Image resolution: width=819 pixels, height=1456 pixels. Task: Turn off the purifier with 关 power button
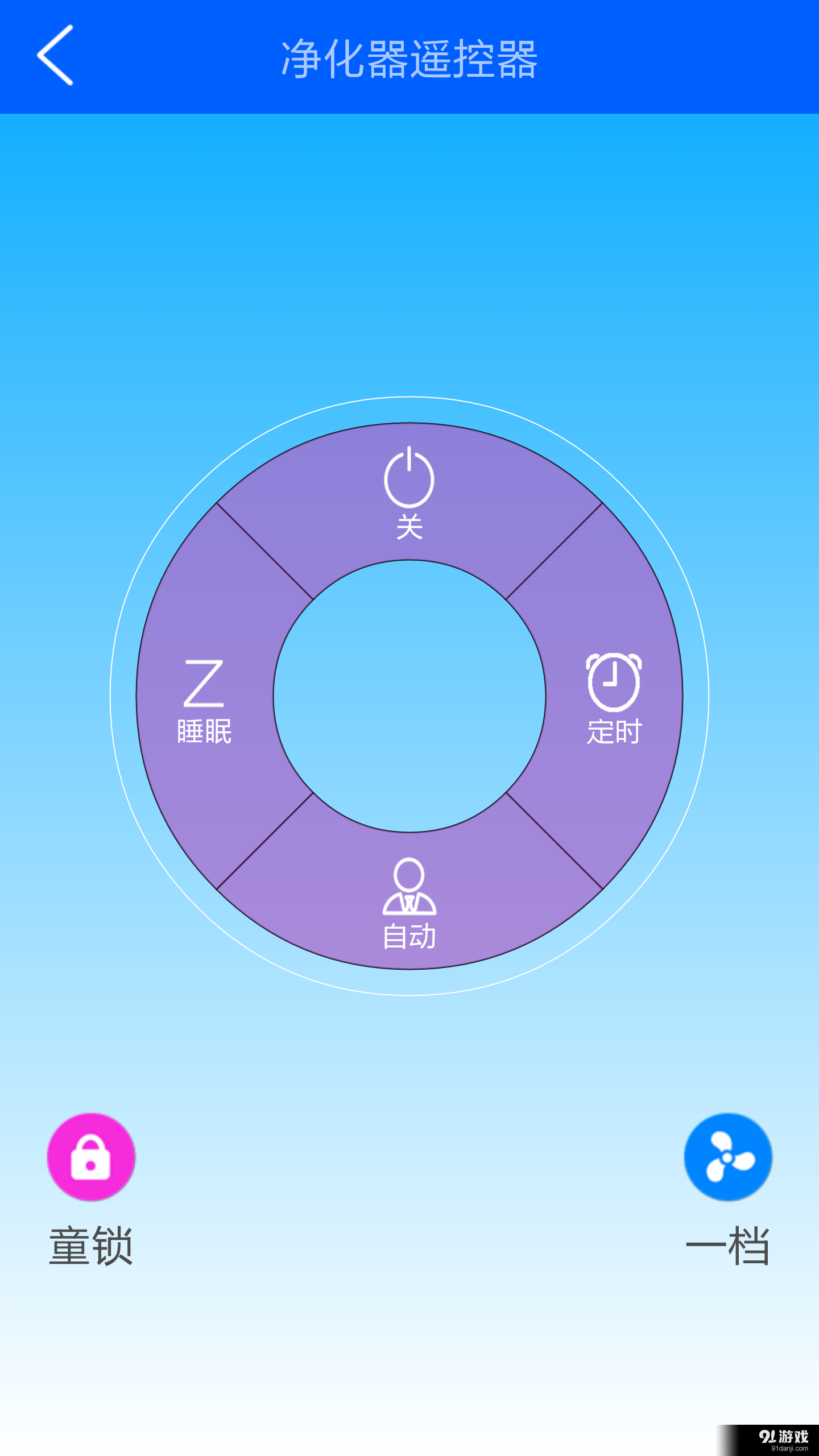409,492
